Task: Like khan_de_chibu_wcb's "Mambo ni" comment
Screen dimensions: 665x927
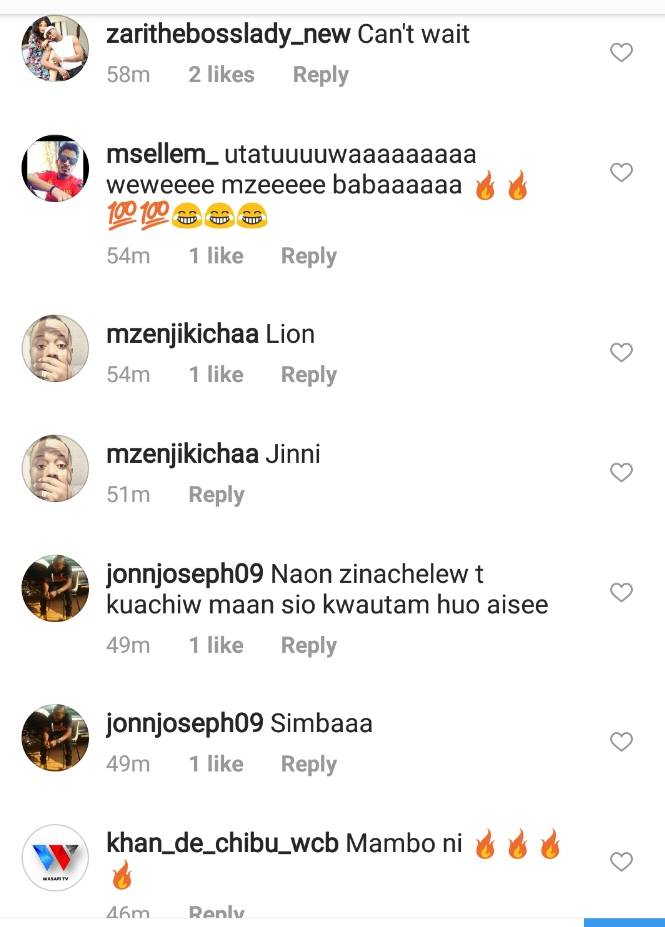Action: click(621, 861)
